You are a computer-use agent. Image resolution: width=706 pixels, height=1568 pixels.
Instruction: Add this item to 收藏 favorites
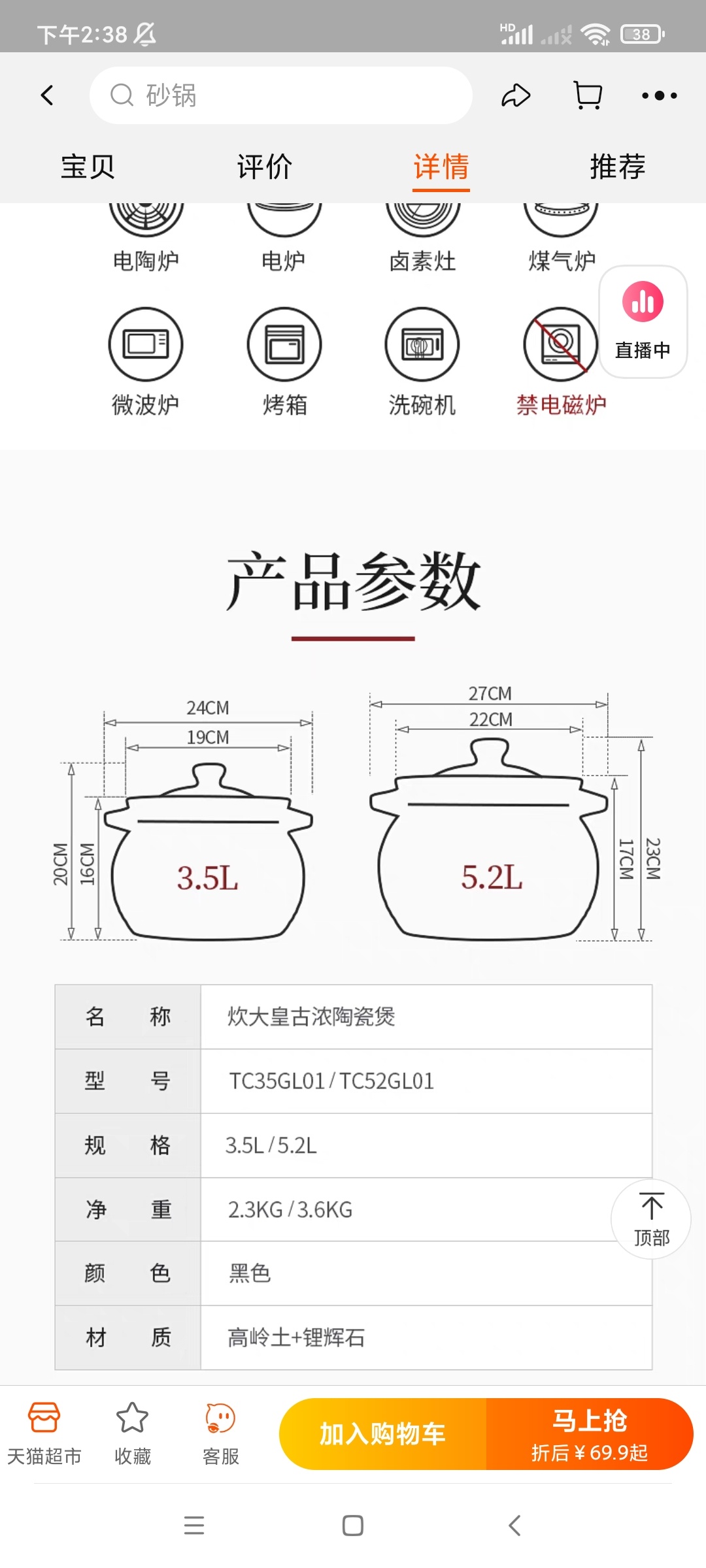tap(133, 1433)
